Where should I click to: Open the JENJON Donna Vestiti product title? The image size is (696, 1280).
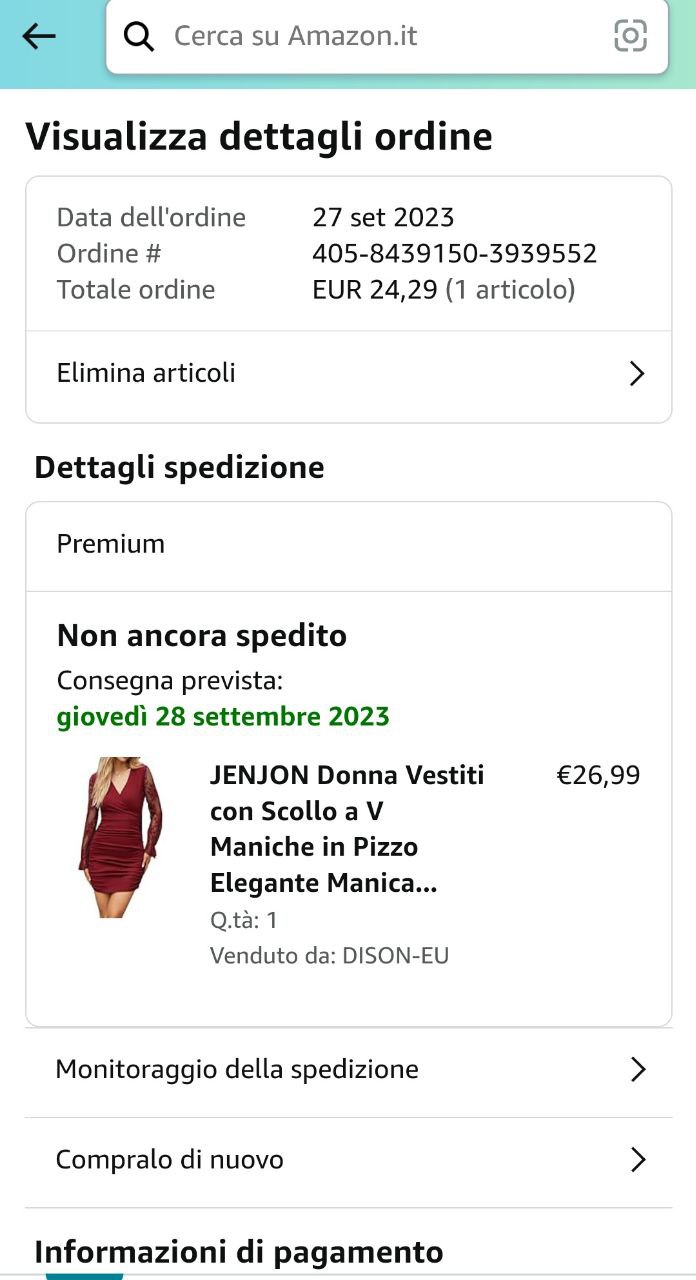(347, 829)
